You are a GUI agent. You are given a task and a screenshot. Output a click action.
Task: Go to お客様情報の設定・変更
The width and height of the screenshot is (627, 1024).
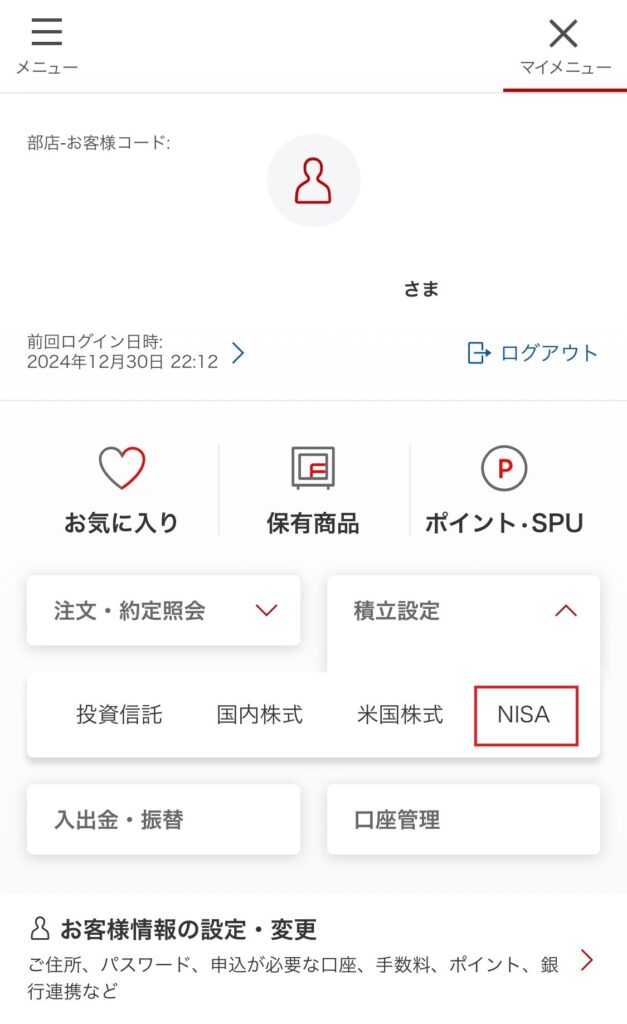(x=312, y=960)
